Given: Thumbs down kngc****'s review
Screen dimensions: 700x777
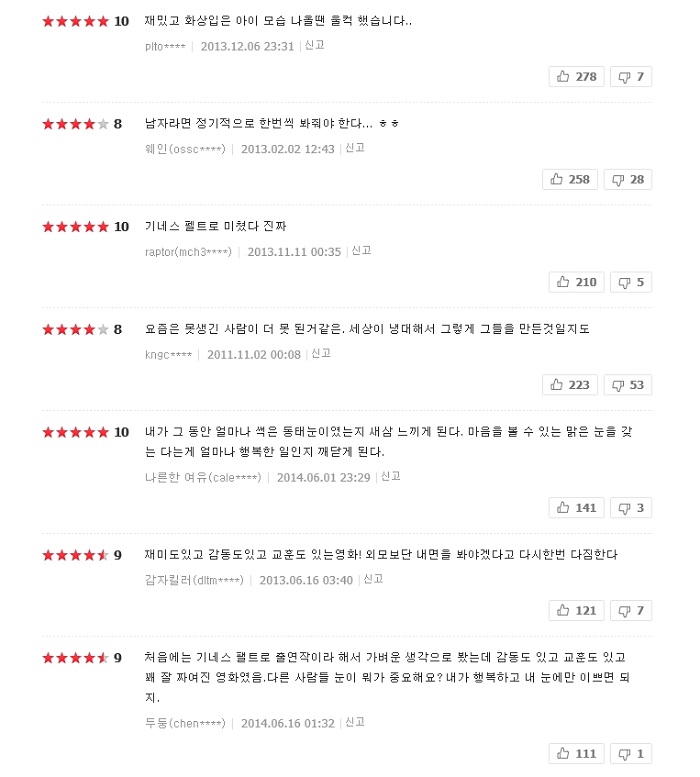Looking at the screenshot, I should pyautogui.click(x=628, y=384).
